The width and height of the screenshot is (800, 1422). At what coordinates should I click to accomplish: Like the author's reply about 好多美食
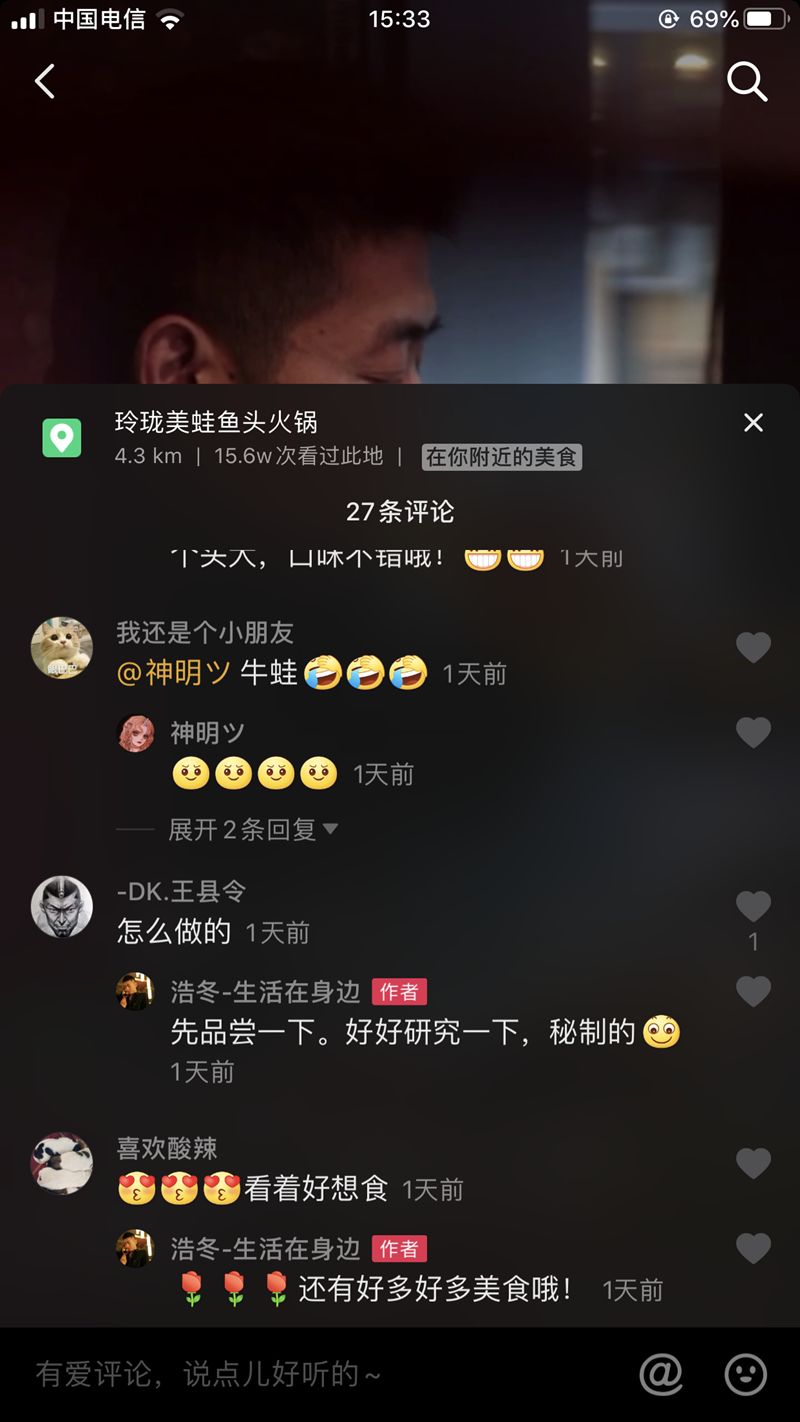[753, 1248]
